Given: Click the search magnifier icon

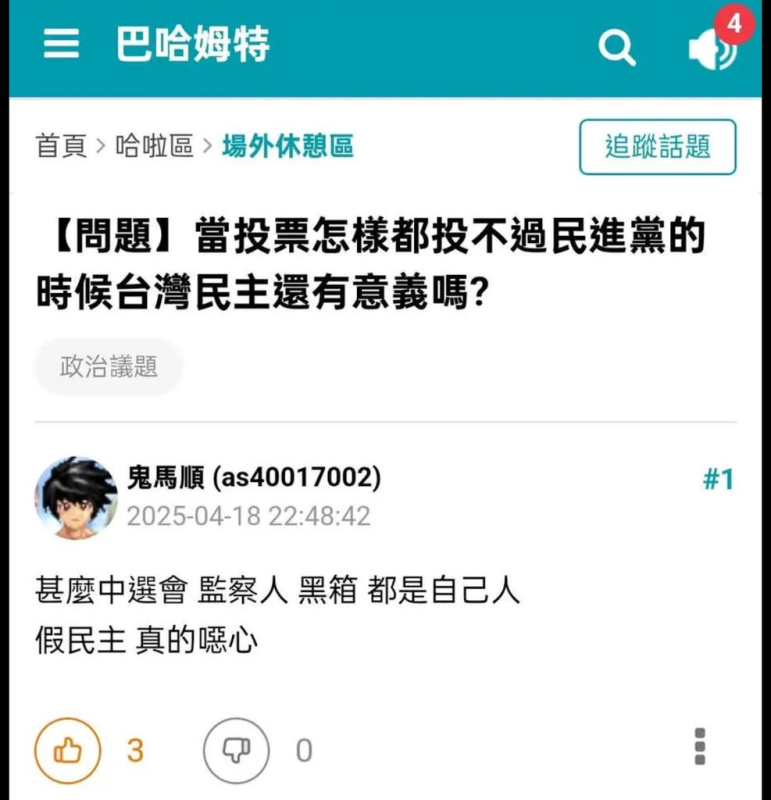Looking at the screenshot, I should 617,45.
